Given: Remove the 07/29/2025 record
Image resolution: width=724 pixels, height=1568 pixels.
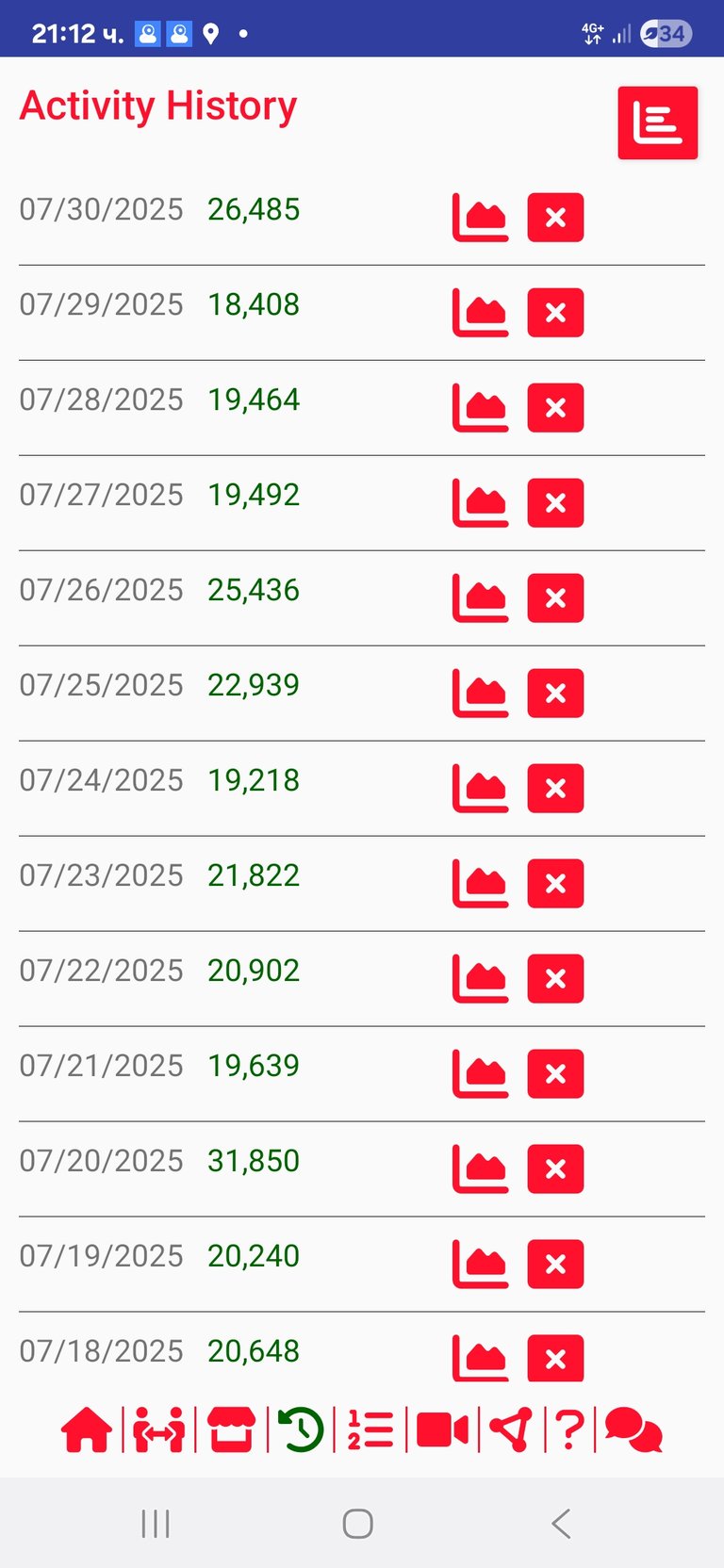Looking at the screenshot, I should 555,313.
